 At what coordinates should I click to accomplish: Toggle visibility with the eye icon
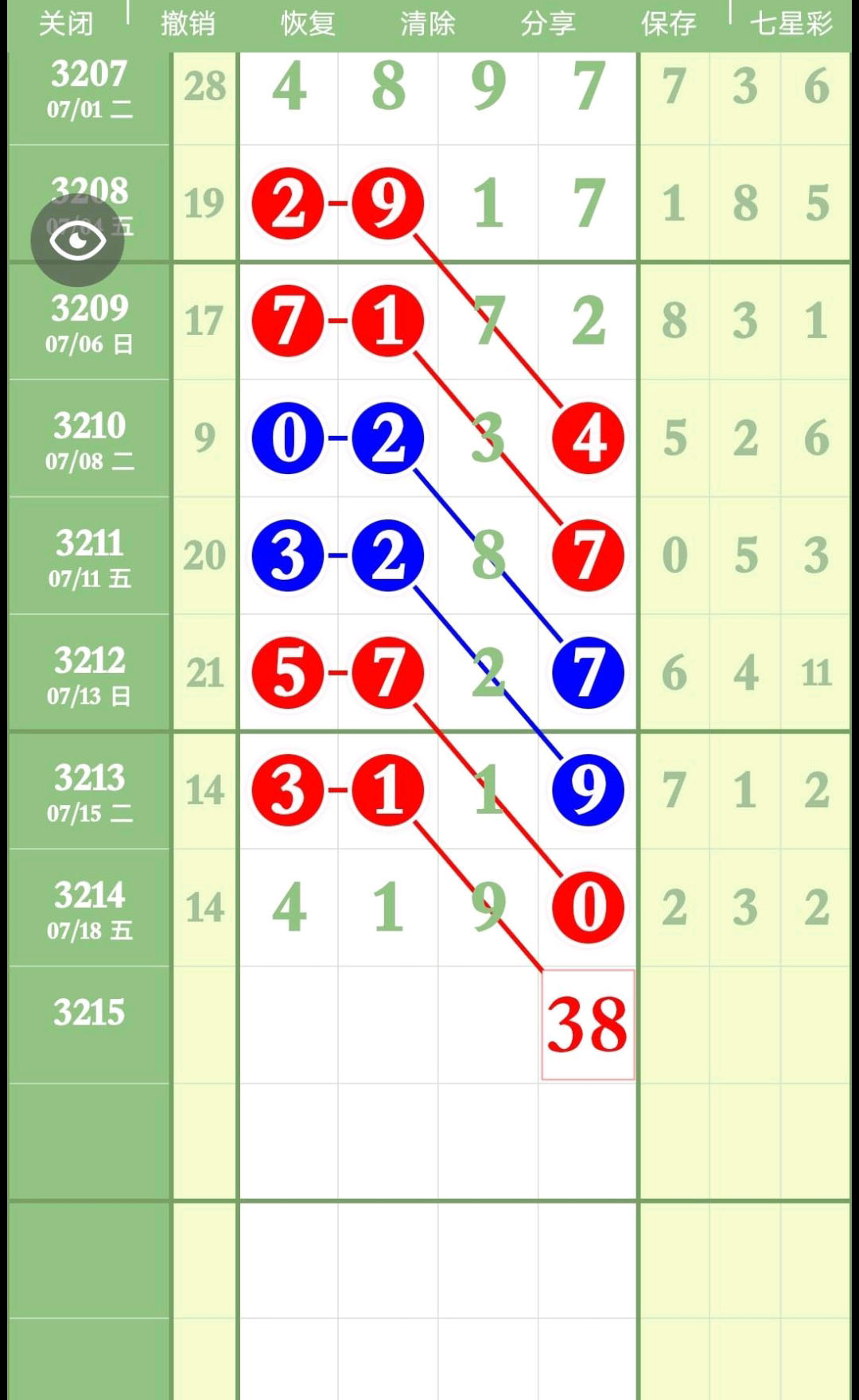pos(77,240)
